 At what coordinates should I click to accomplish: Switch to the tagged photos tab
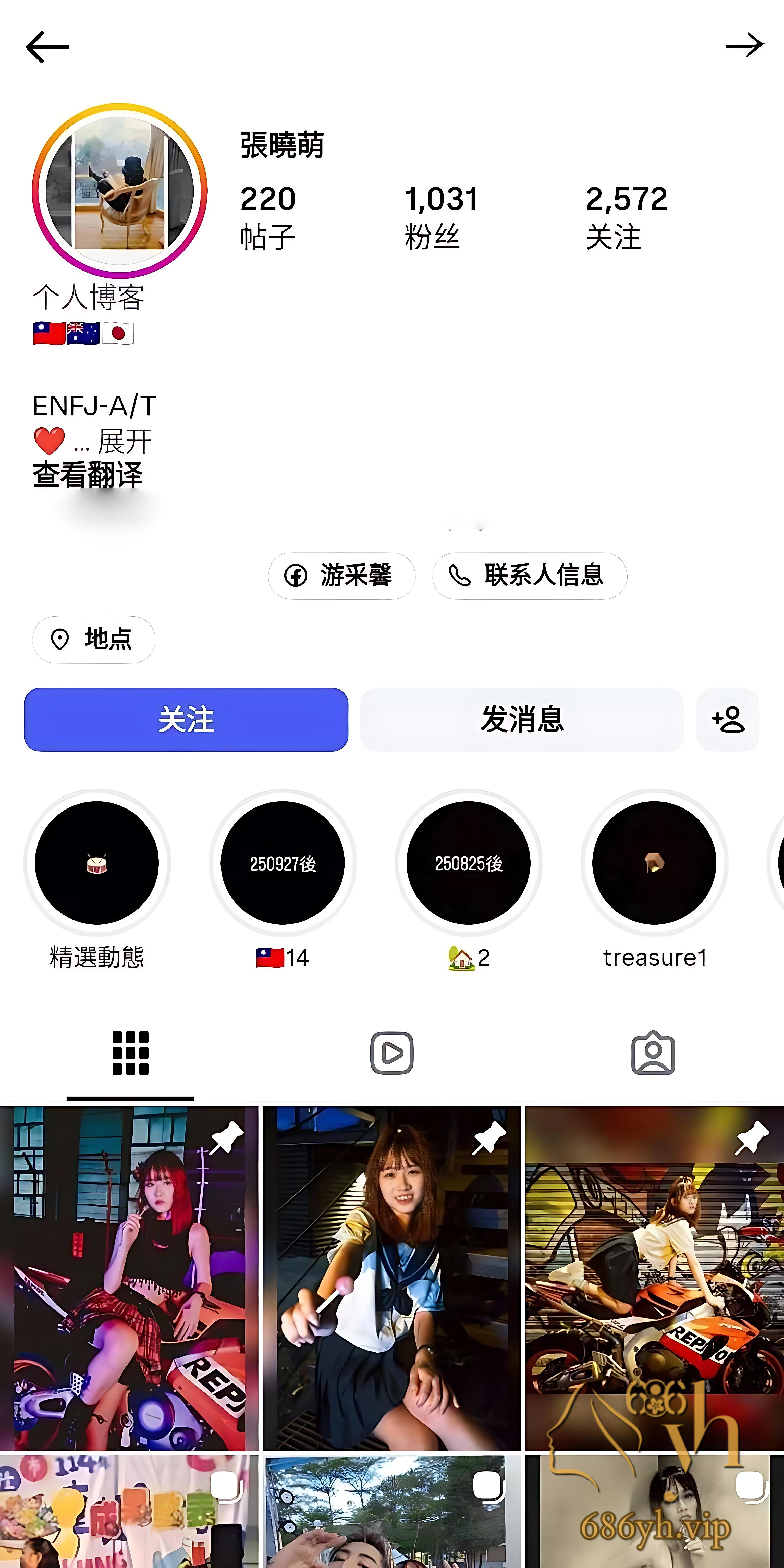coord(653,1053)
